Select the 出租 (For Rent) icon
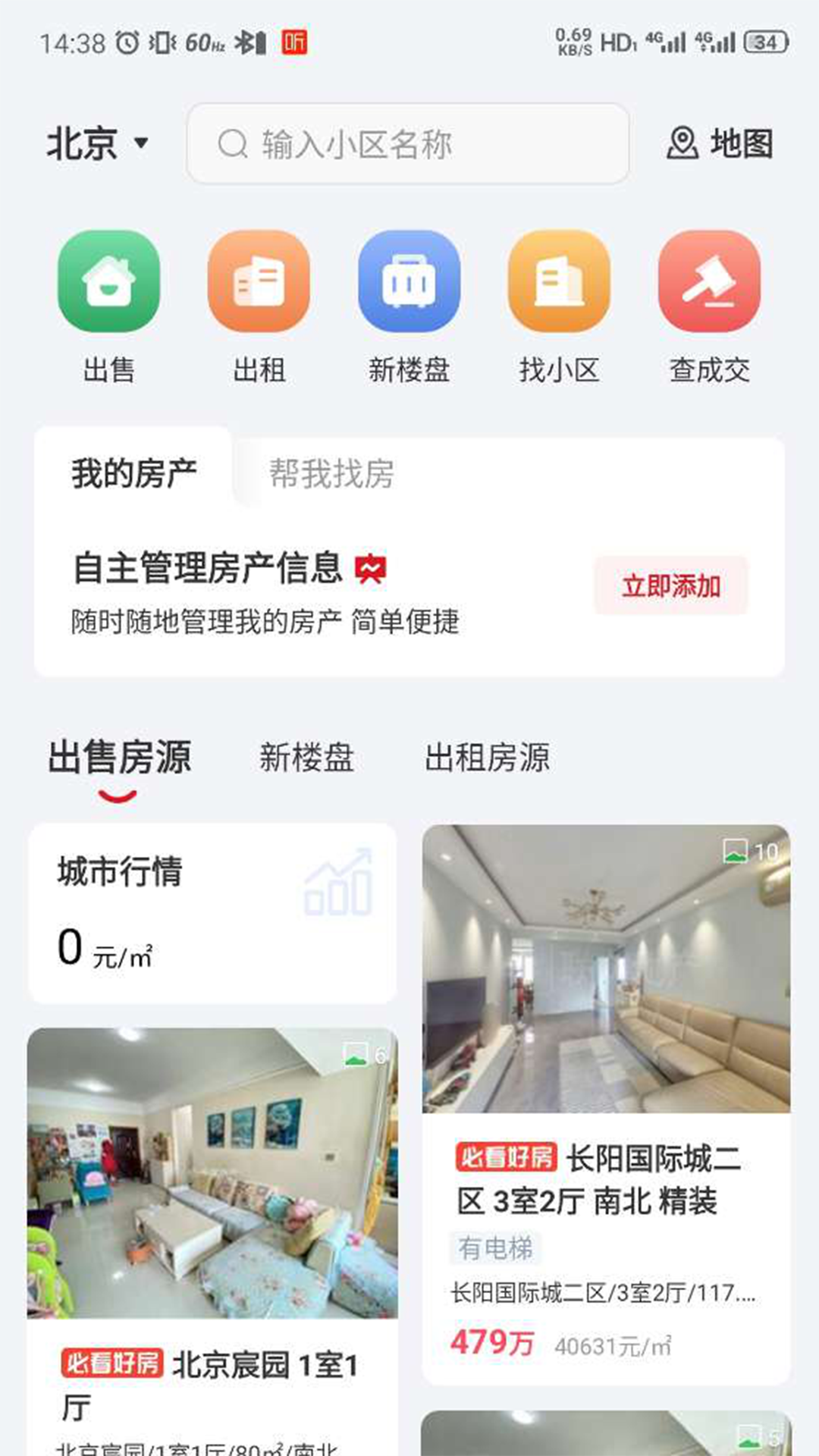Image resolution: width=819 pixels, height=1456 pixels. coord(259,281)
